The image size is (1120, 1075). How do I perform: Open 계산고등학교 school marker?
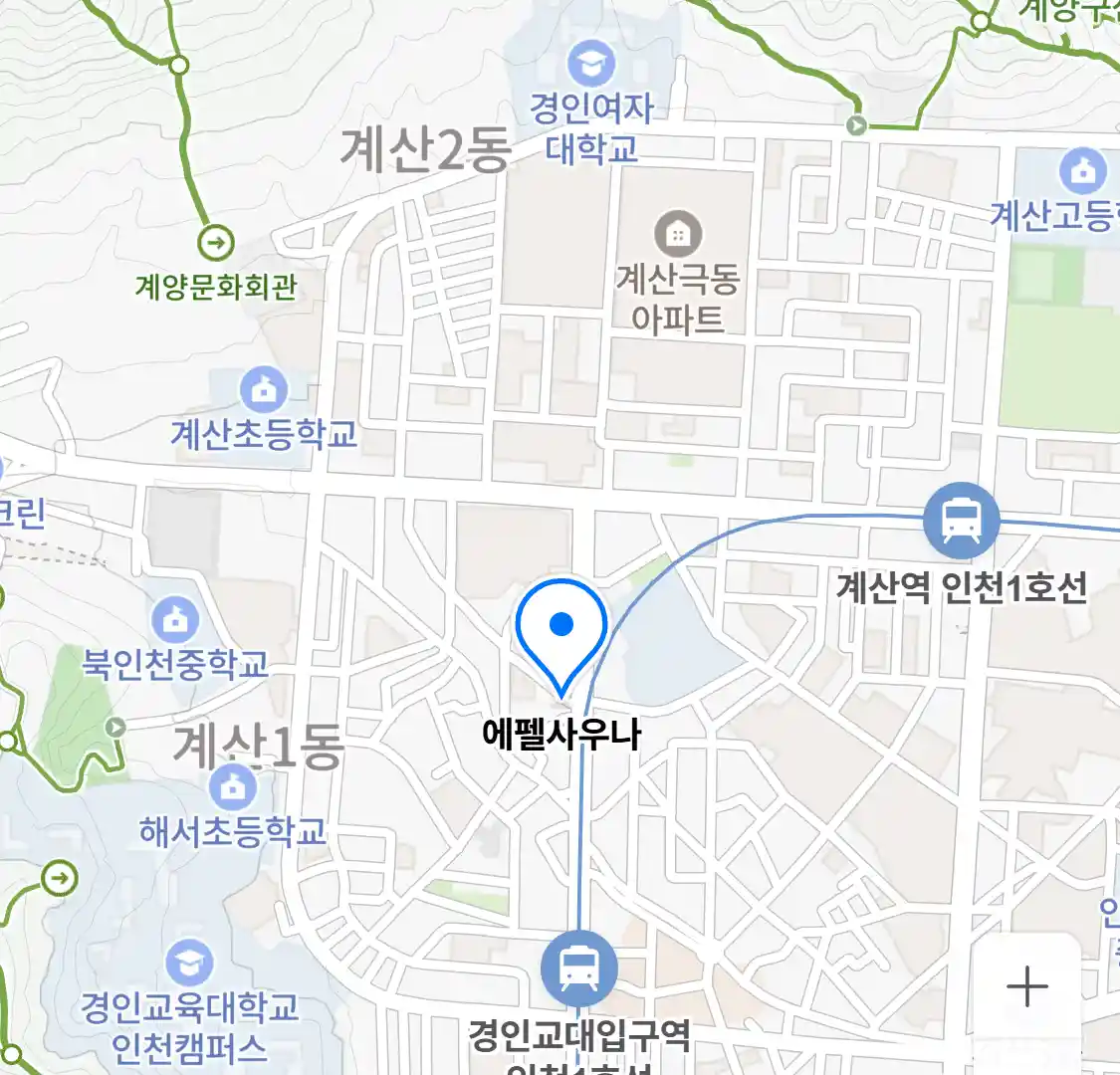pos(1082,171)
